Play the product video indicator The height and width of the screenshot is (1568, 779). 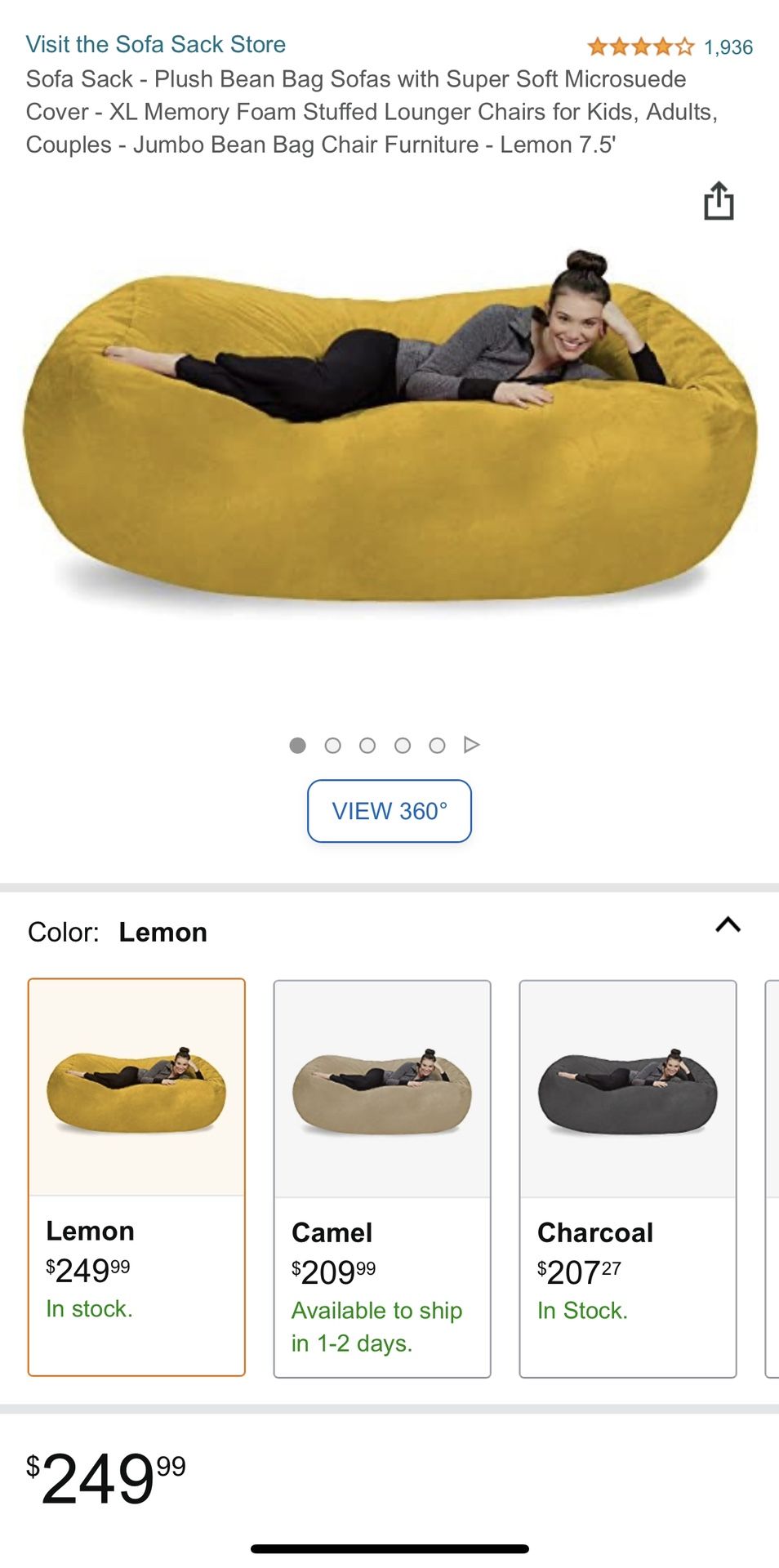[x=471, y=745]
